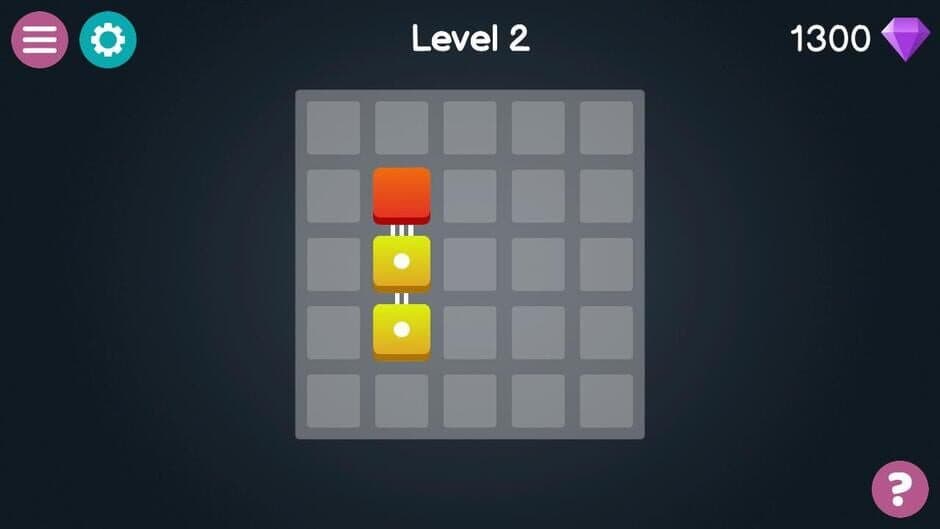Open the settings gear
Viewport: 940px width, 529px height.
point(108,40)
